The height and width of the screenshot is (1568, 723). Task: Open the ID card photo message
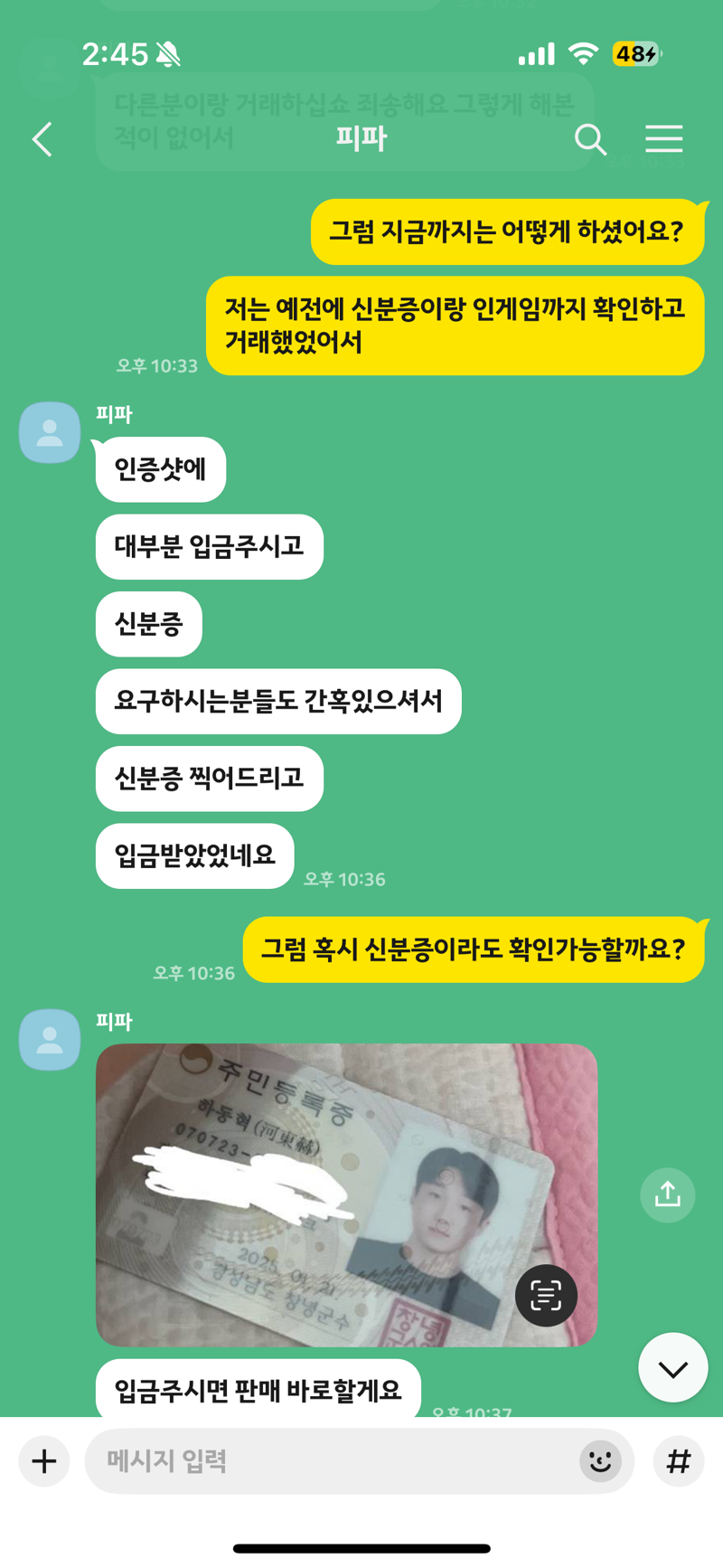coord(346,1195)
